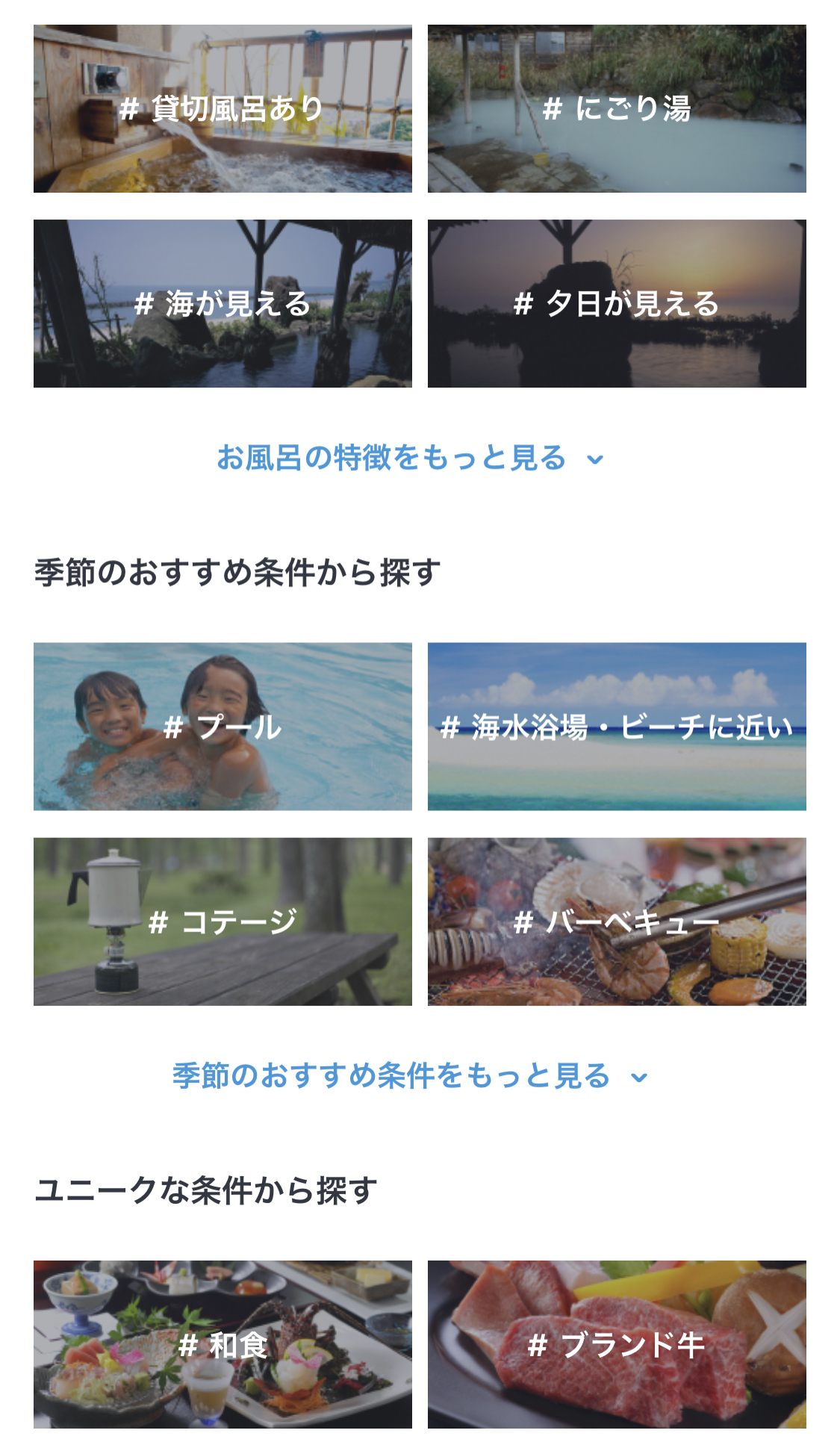Open the プール tile
This screenshot has height=1445, width=840.
click(223, 727)
